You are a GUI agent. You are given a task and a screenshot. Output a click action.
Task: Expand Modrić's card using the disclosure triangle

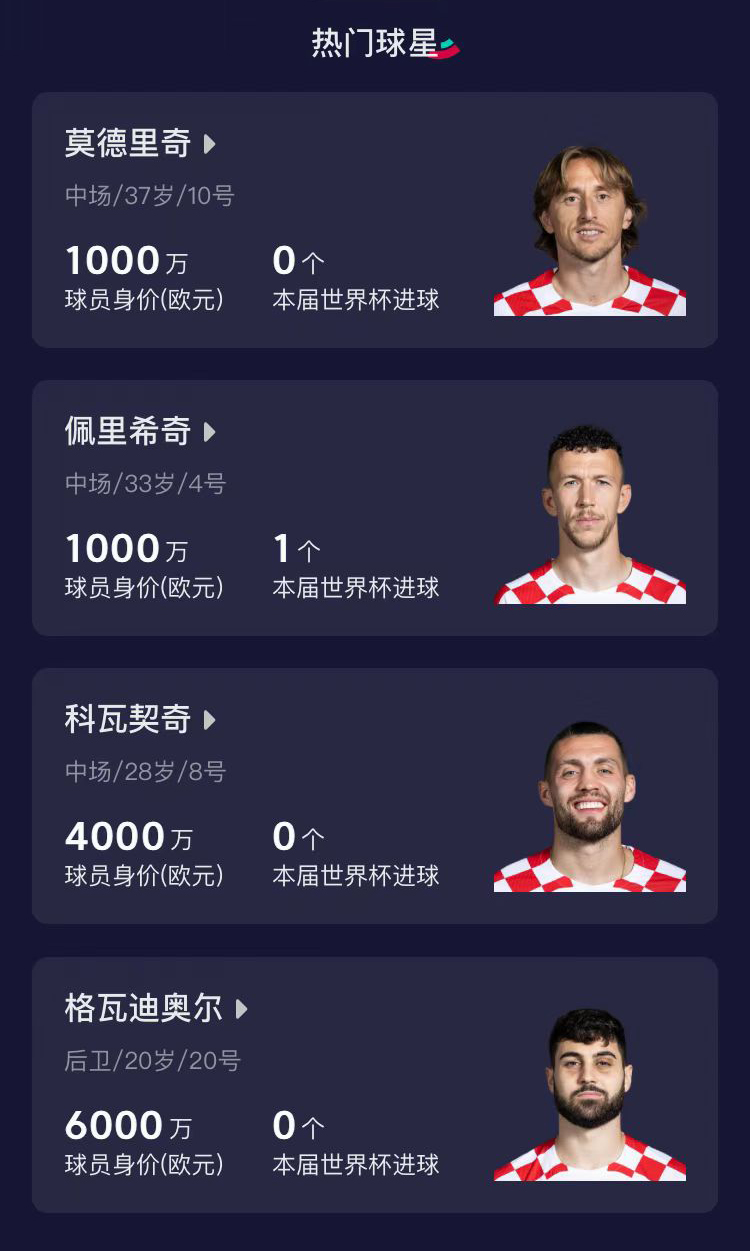coord(211,144)
